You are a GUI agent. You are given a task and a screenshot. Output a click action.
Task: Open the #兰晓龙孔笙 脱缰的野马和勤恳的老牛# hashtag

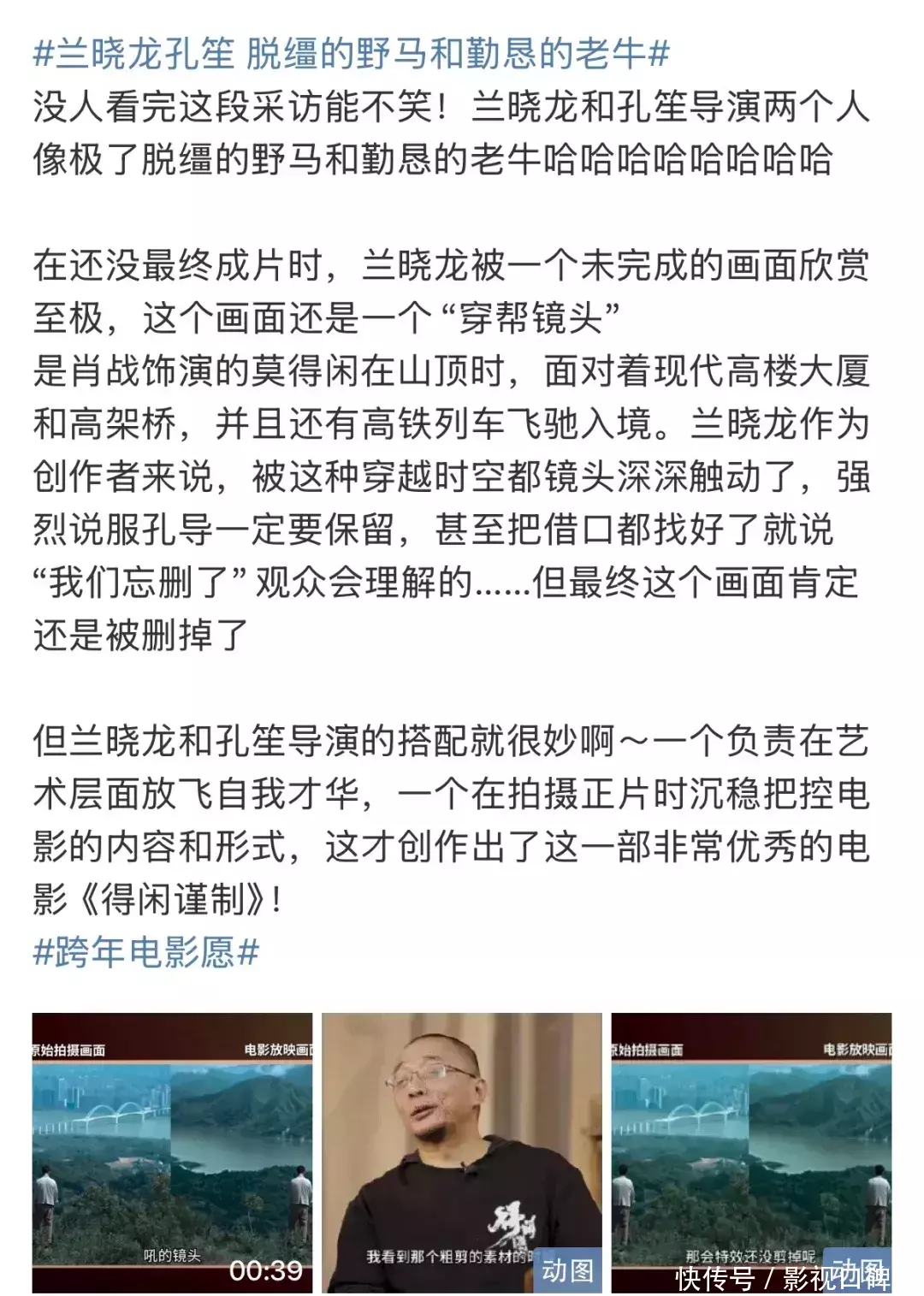tap(351, 54)
